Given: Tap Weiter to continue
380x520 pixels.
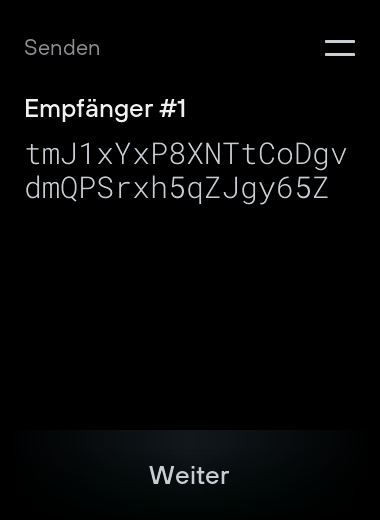Looking at the screenshot, I should (x=189, y=475).
